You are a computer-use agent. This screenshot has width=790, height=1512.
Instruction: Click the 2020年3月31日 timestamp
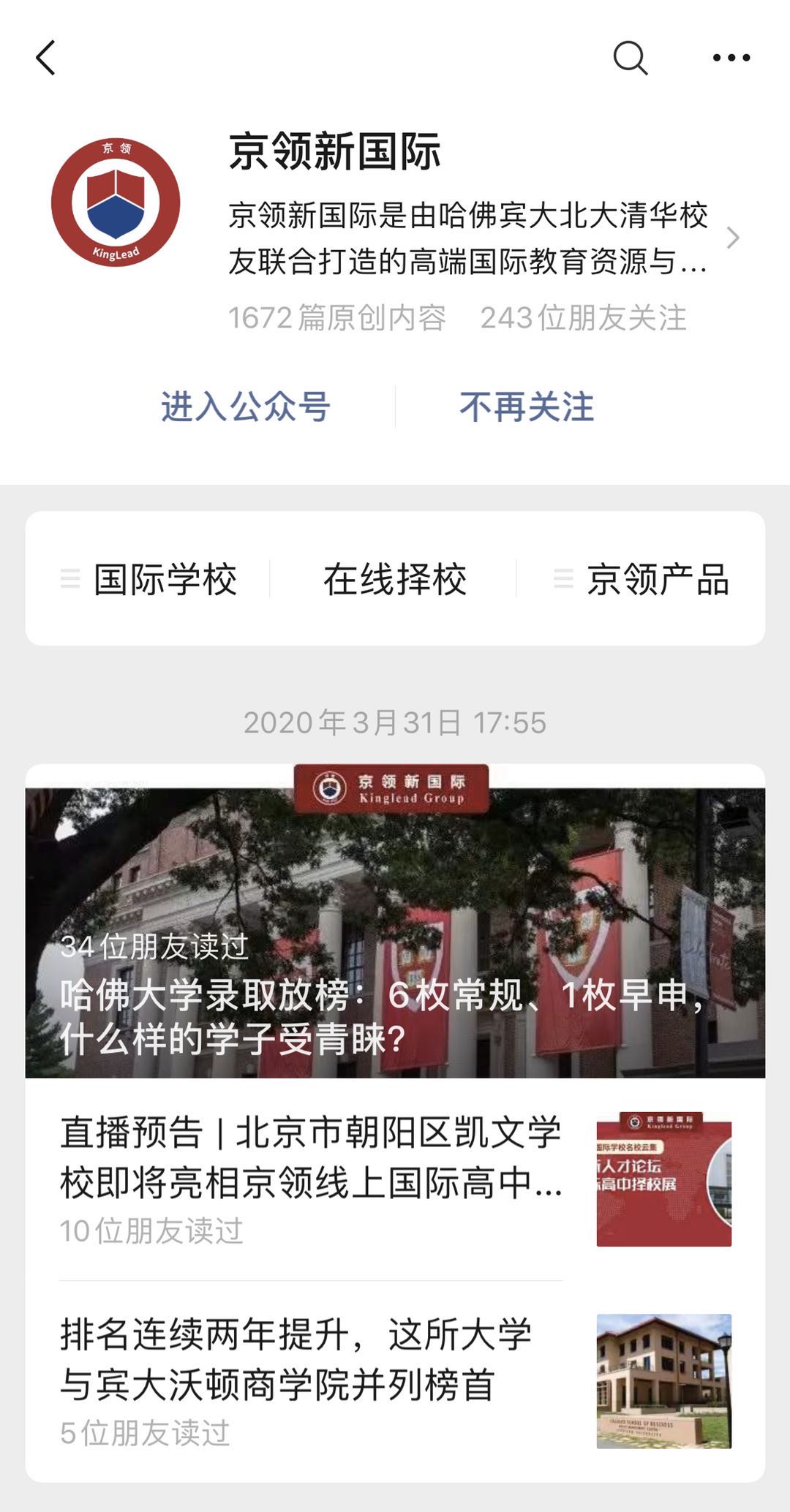click(x=395, y=721)
